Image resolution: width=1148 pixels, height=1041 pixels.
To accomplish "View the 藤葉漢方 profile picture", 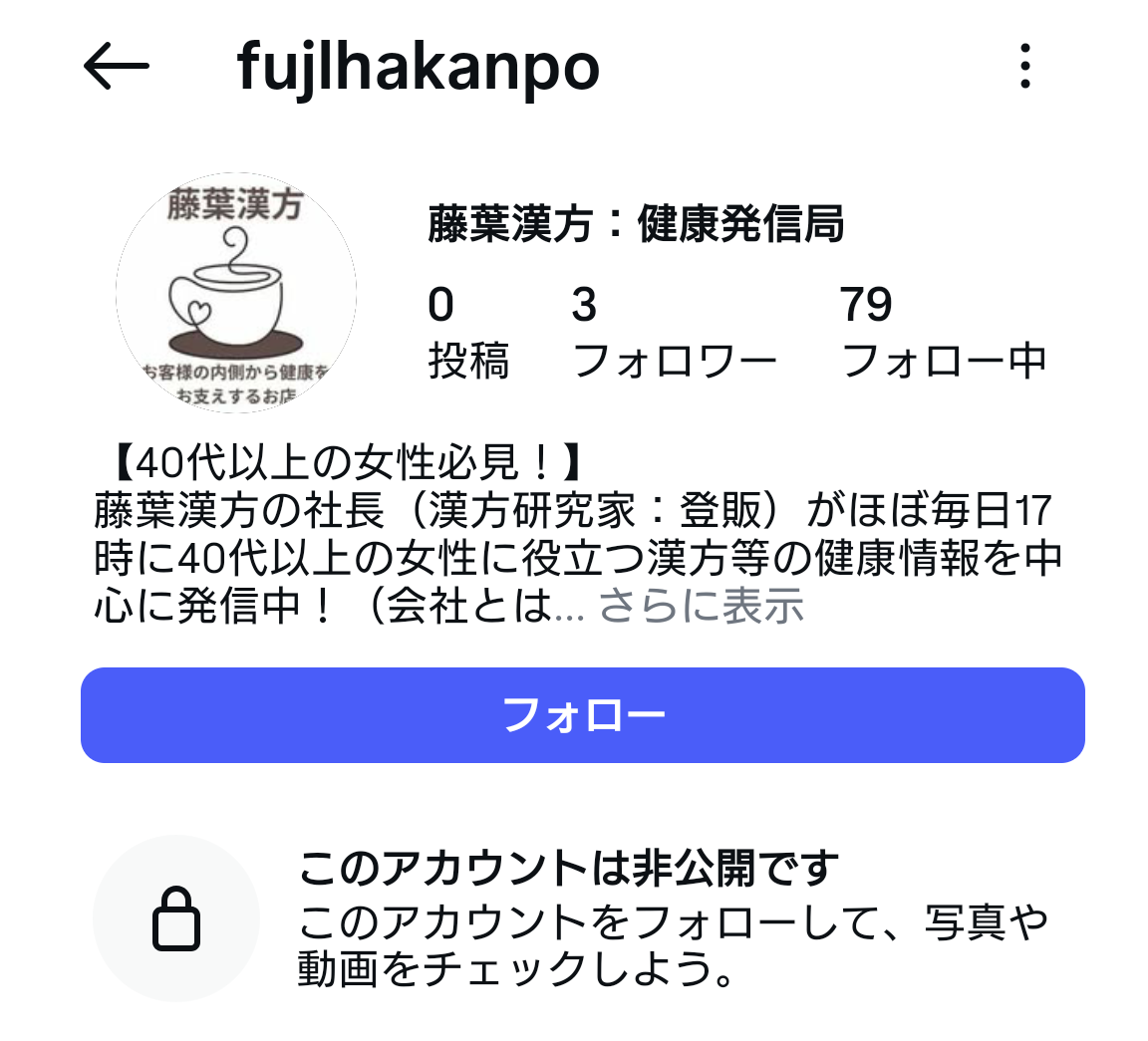I will coord(236,293).
